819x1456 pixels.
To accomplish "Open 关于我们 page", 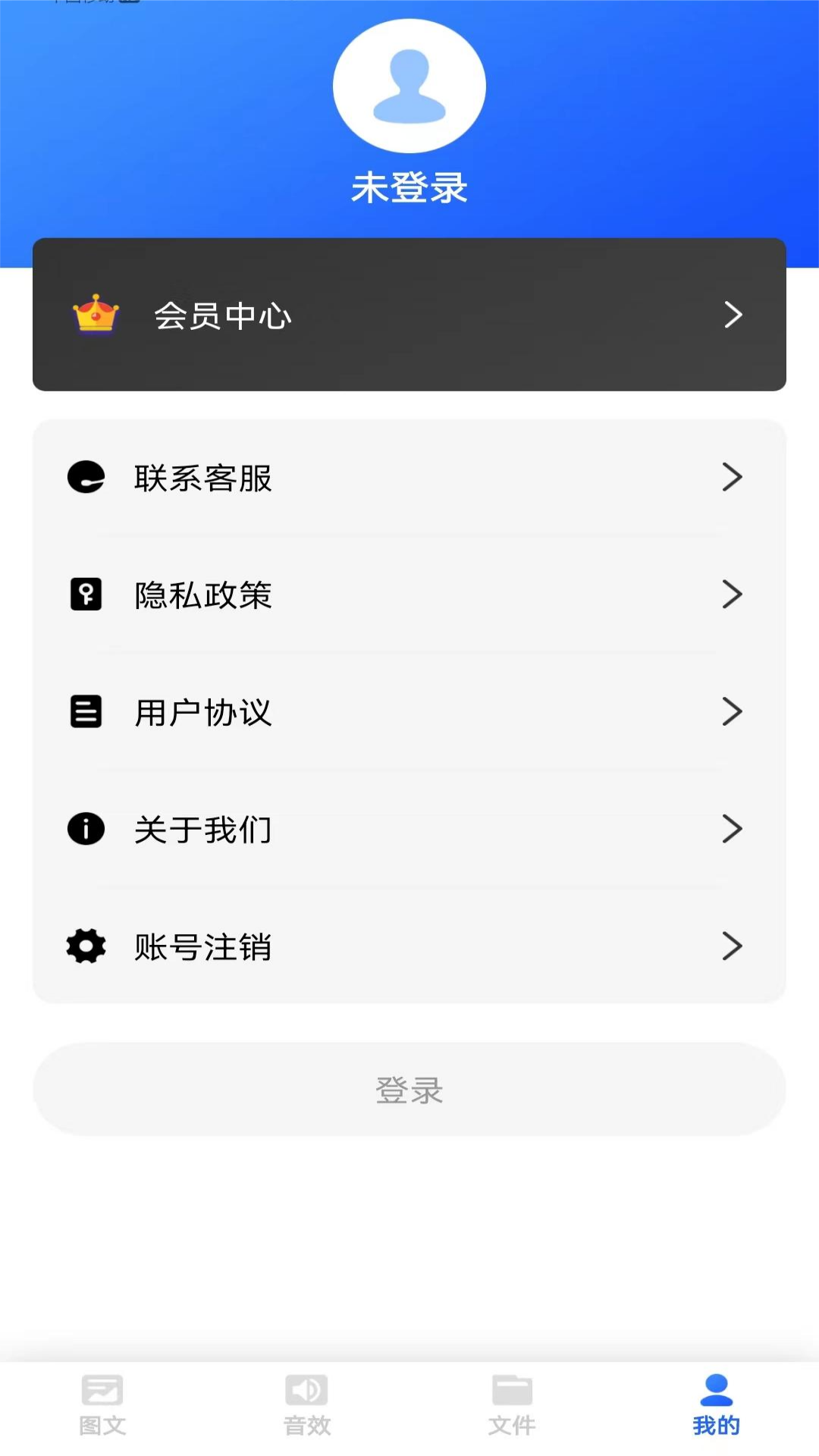I will (x=409, y=829).
